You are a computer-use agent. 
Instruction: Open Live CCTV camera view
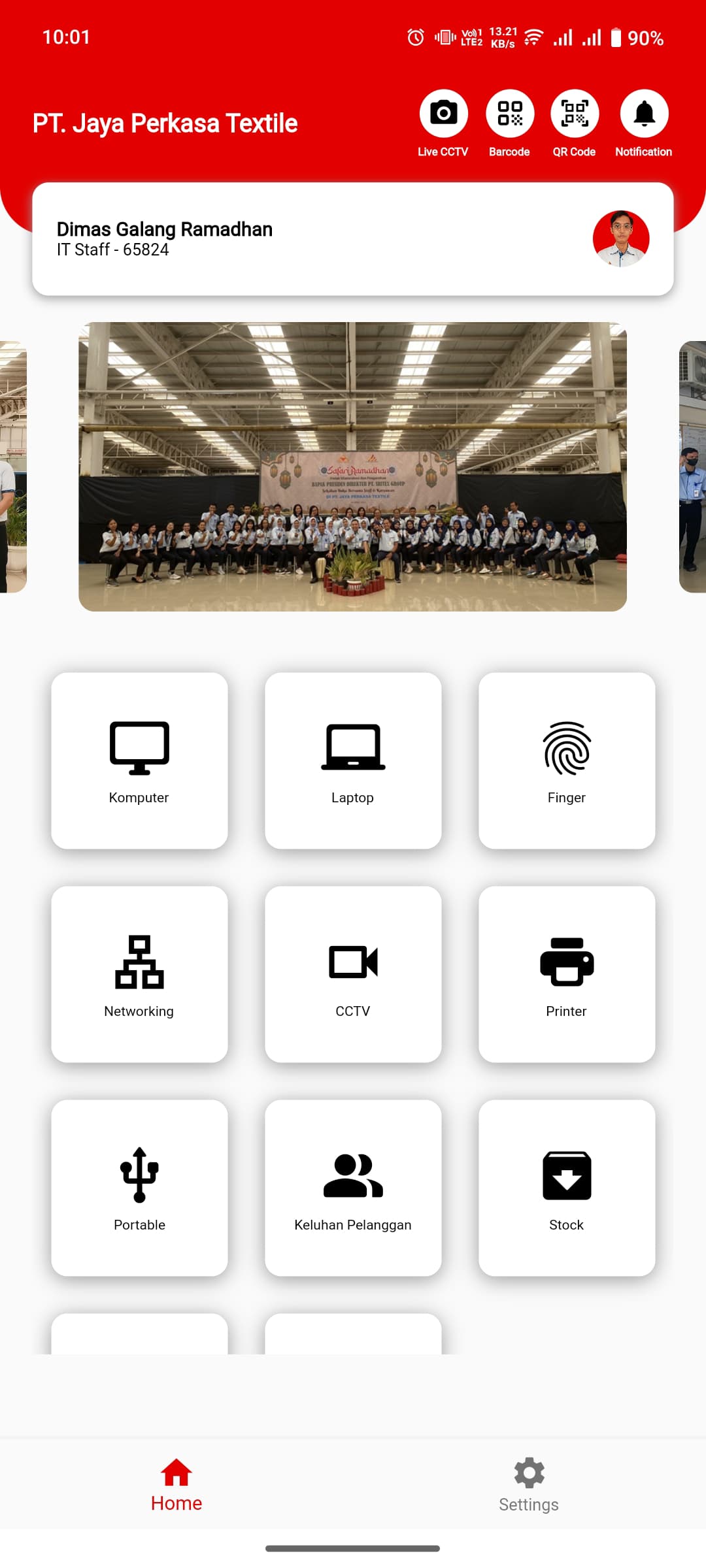point(443,114)
